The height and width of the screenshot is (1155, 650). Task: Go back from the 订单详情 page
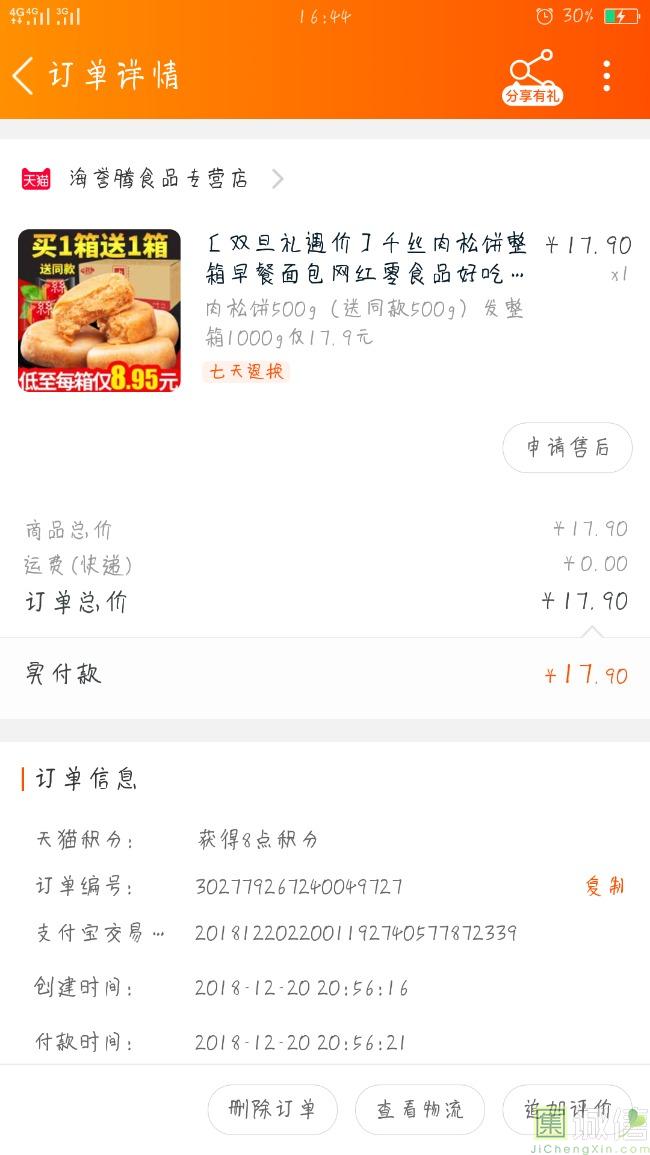24,76
